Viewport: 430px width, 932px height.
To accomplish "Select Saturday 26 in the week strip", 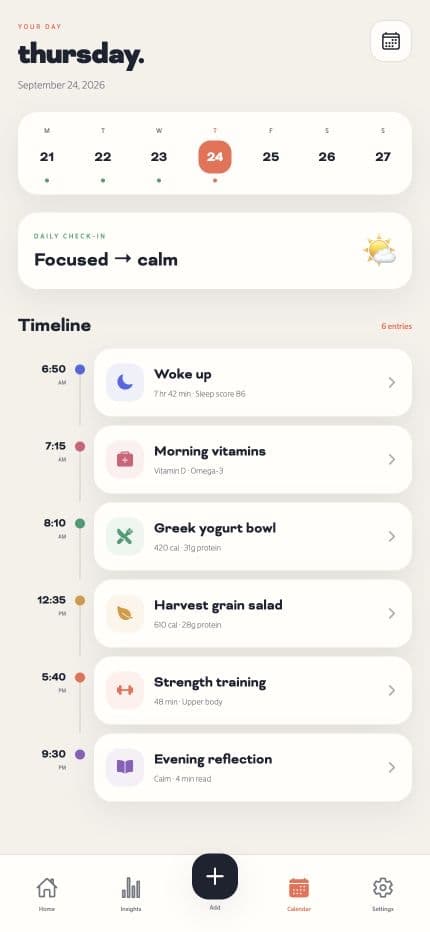I will [327, 156].
